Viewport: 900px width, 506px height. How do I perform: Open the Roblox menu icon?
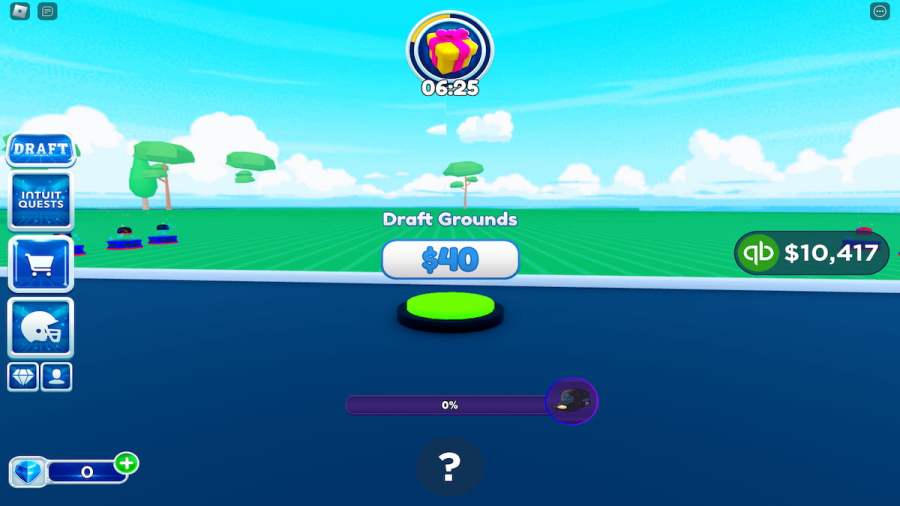20,11
